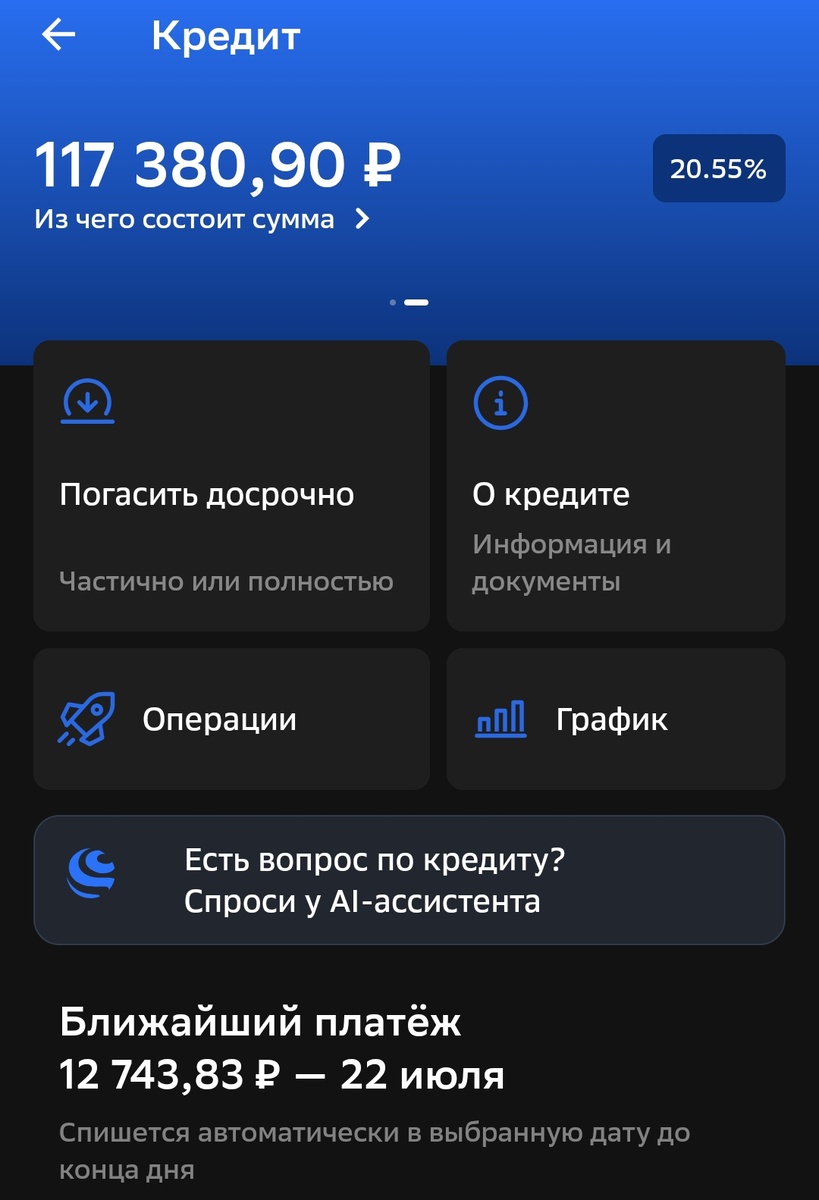
Task: Select the second carousel page indicator dot
Action: [x=415, y=300]
